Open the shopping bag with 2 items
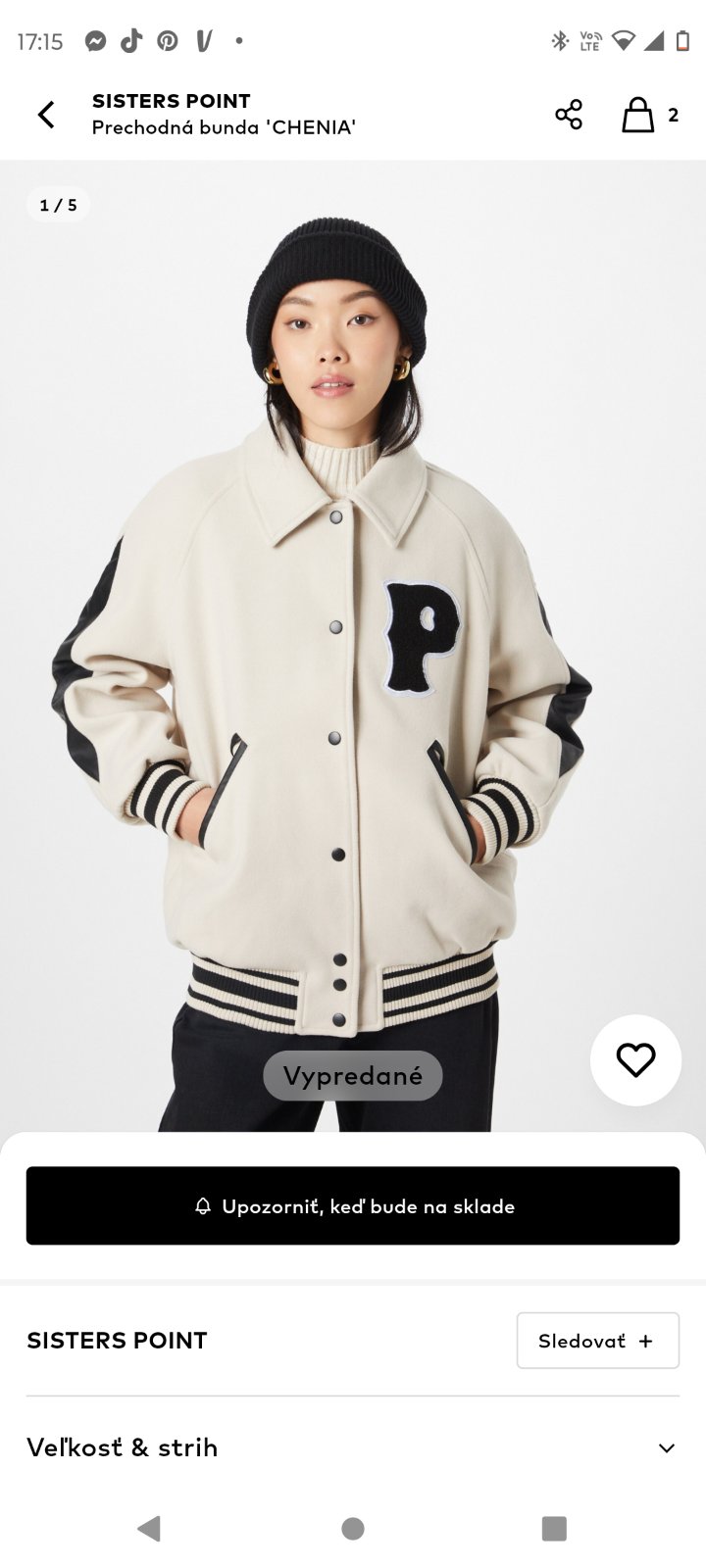This screenshot has height=1568, width=706. coord(639,115)
